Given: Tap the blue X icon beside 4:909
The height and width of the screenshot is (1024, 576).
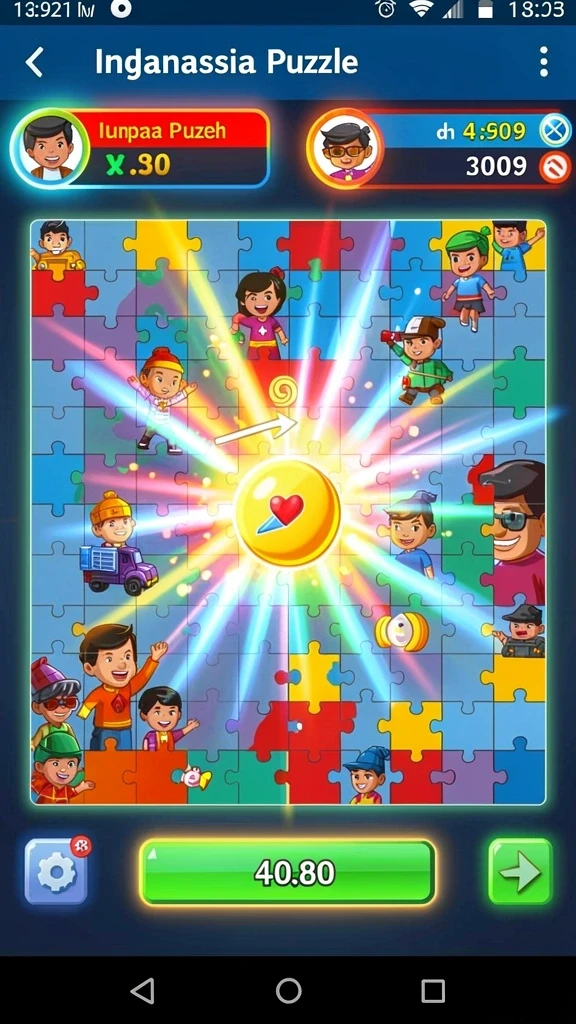Looking at the screenshot, I should click(x=554, y=131).
